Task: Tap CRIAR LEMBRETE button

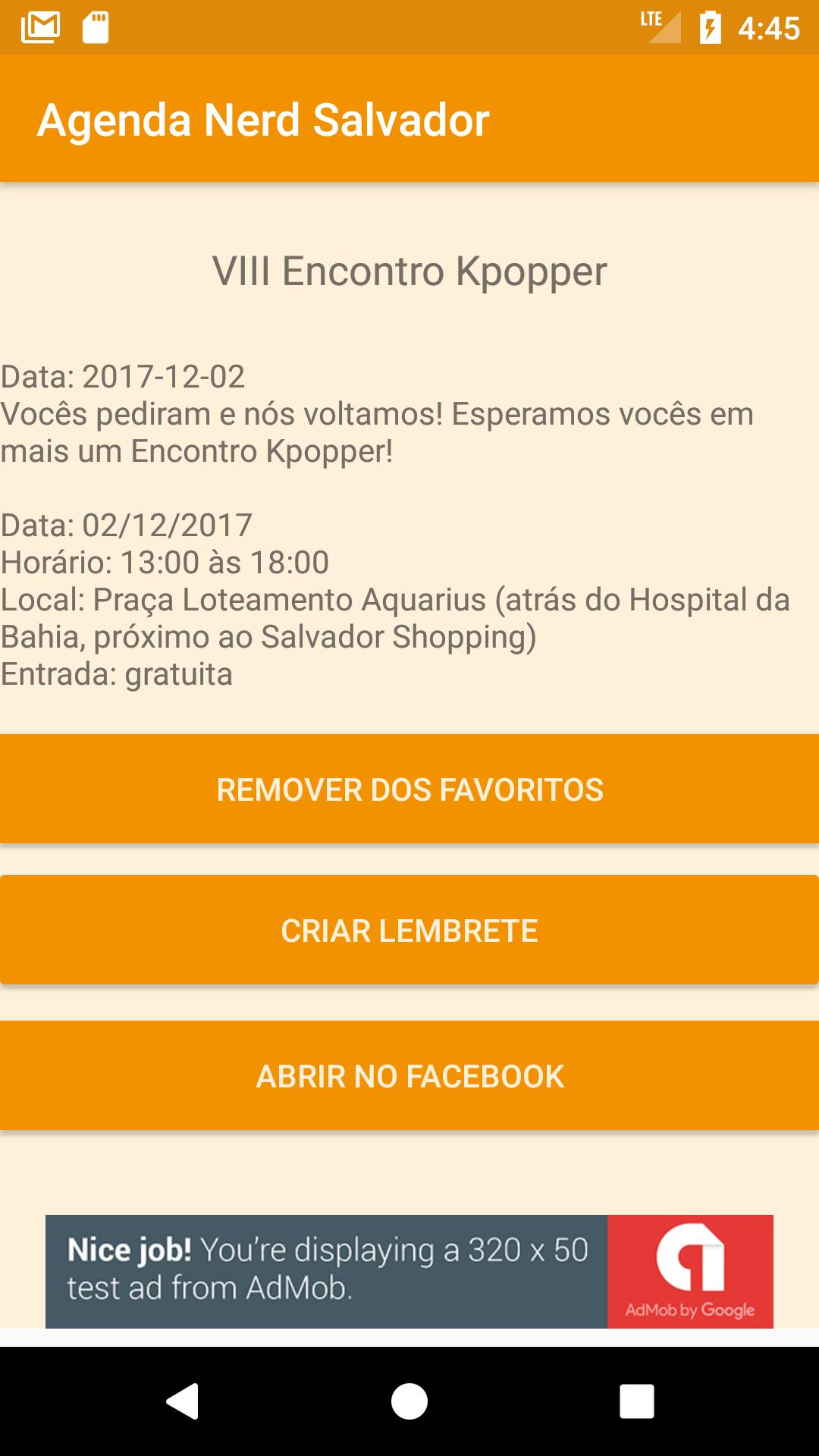Action: click(409, 930)
